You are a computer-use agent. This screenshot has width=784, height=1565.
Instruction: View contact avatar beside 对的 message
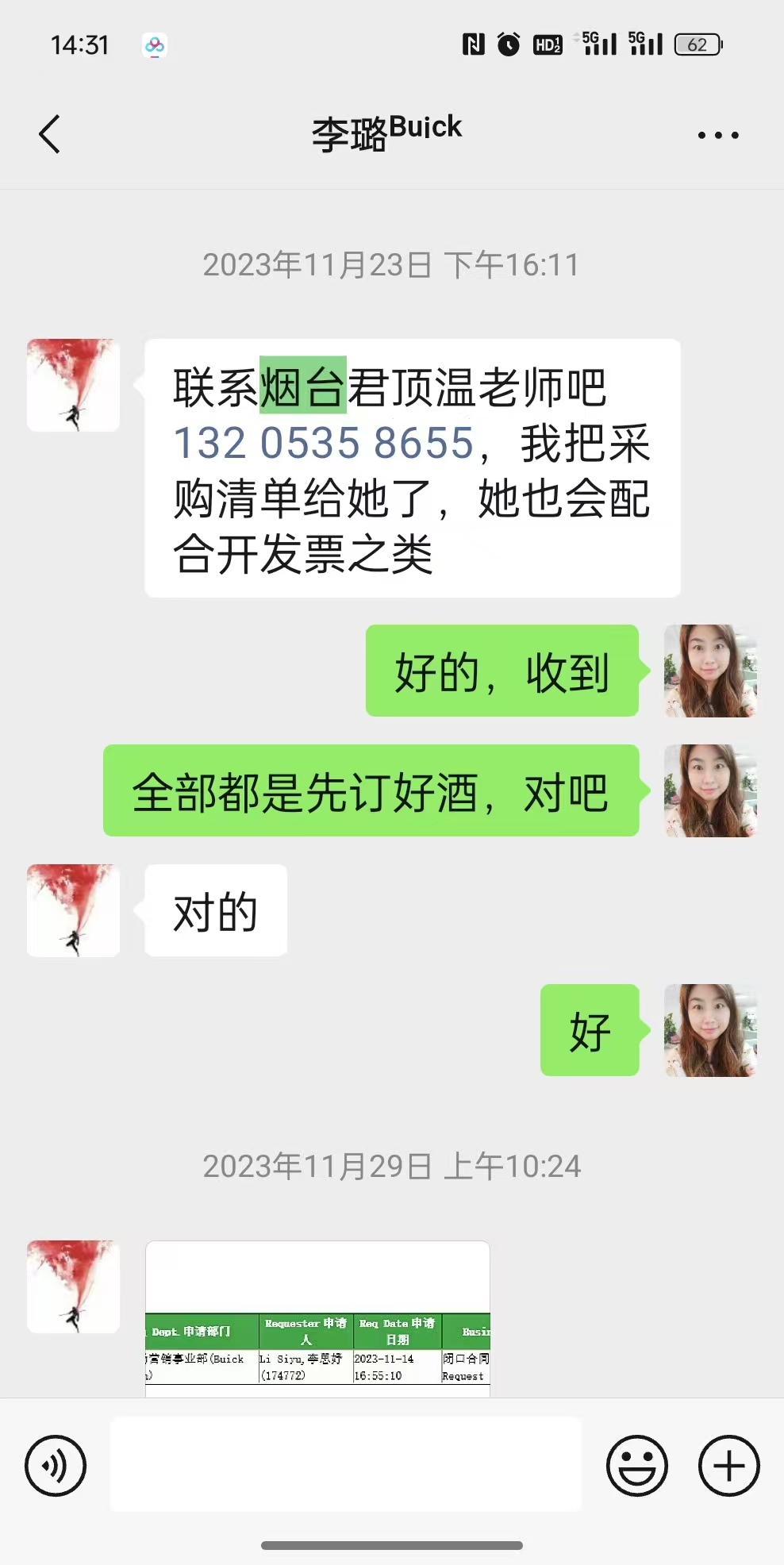click(73, 910)
